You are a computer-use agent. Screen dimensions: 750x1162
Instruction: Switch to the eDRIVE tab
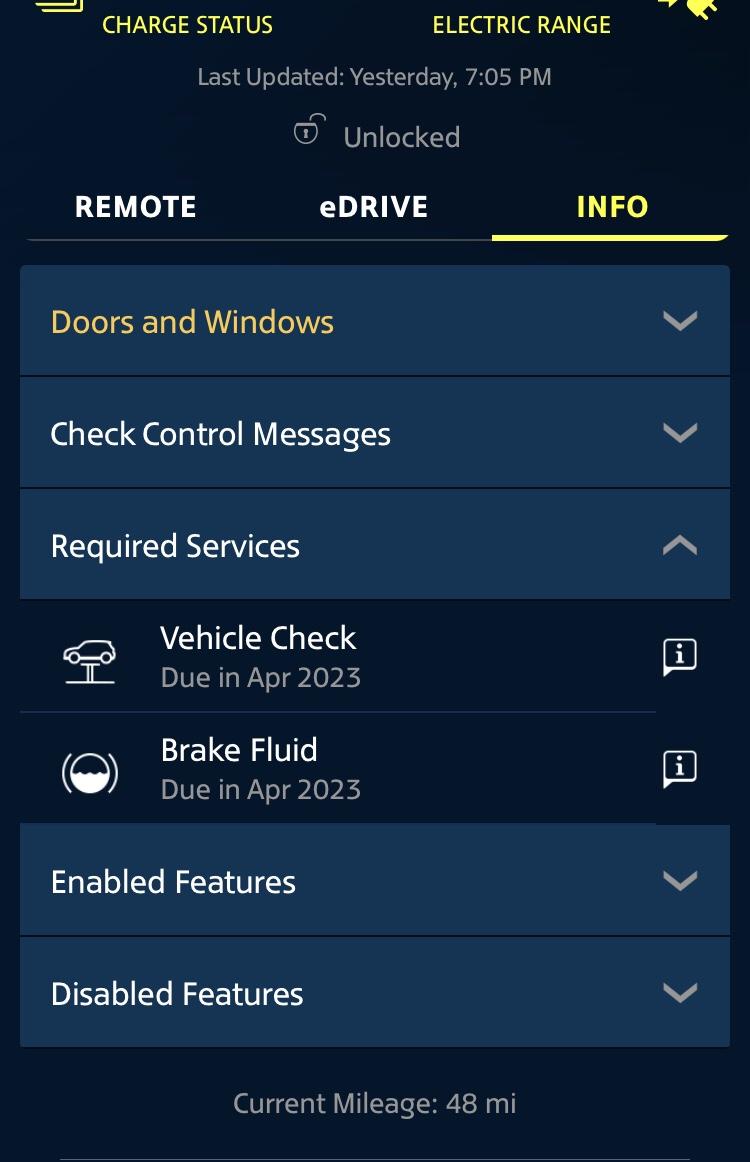point(374,207)
